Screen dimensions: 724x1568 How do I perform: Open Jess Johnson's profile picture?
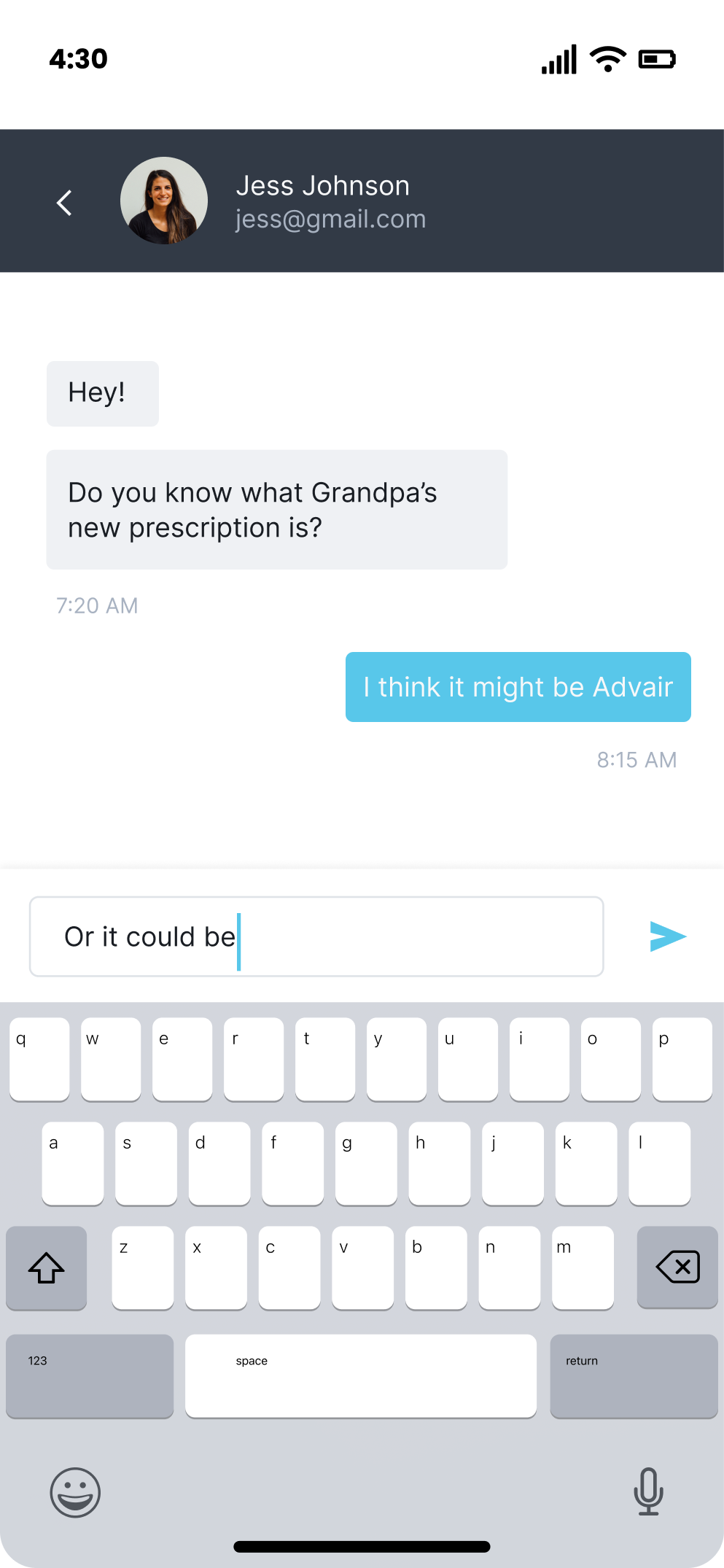(164, 201)
